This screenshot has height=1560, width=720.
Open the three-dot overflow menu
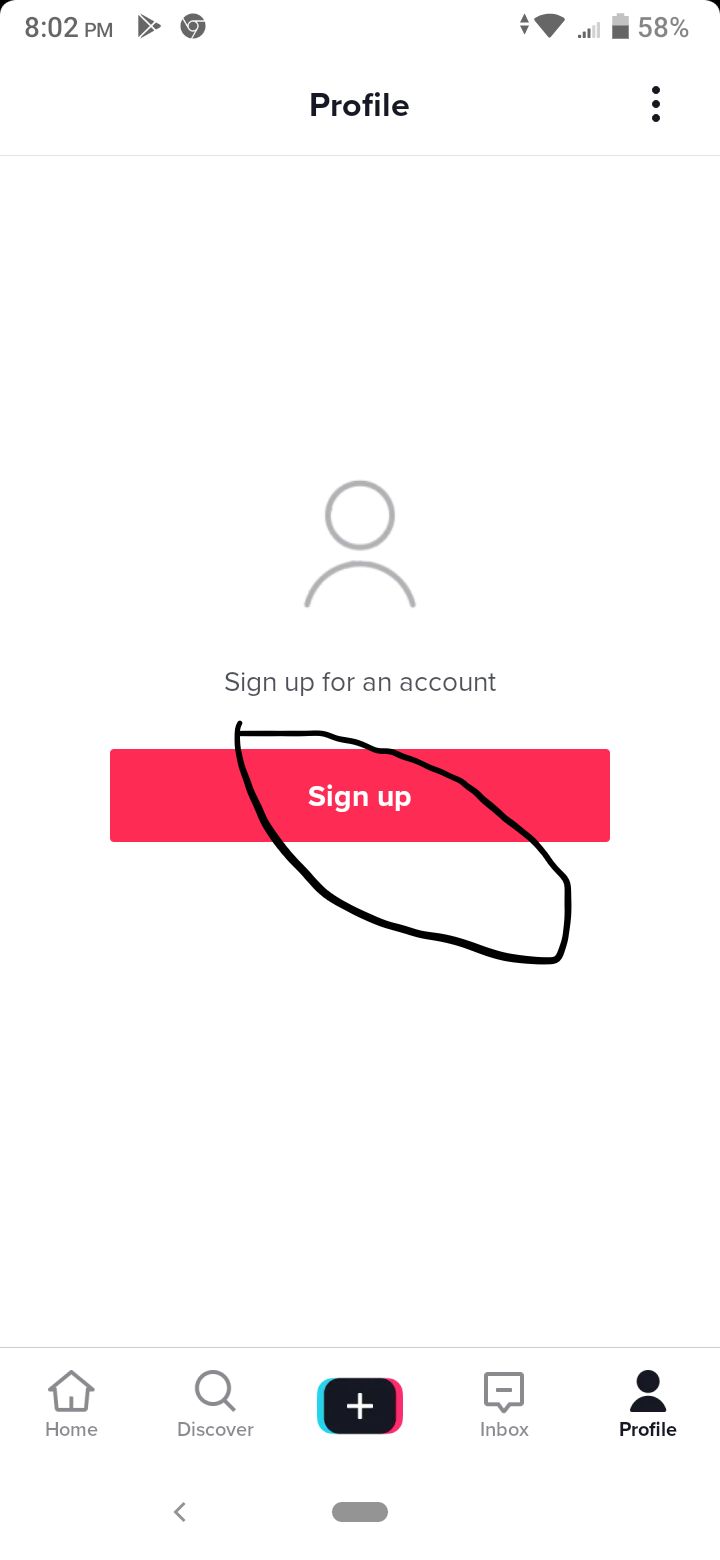tap(656, 104)
